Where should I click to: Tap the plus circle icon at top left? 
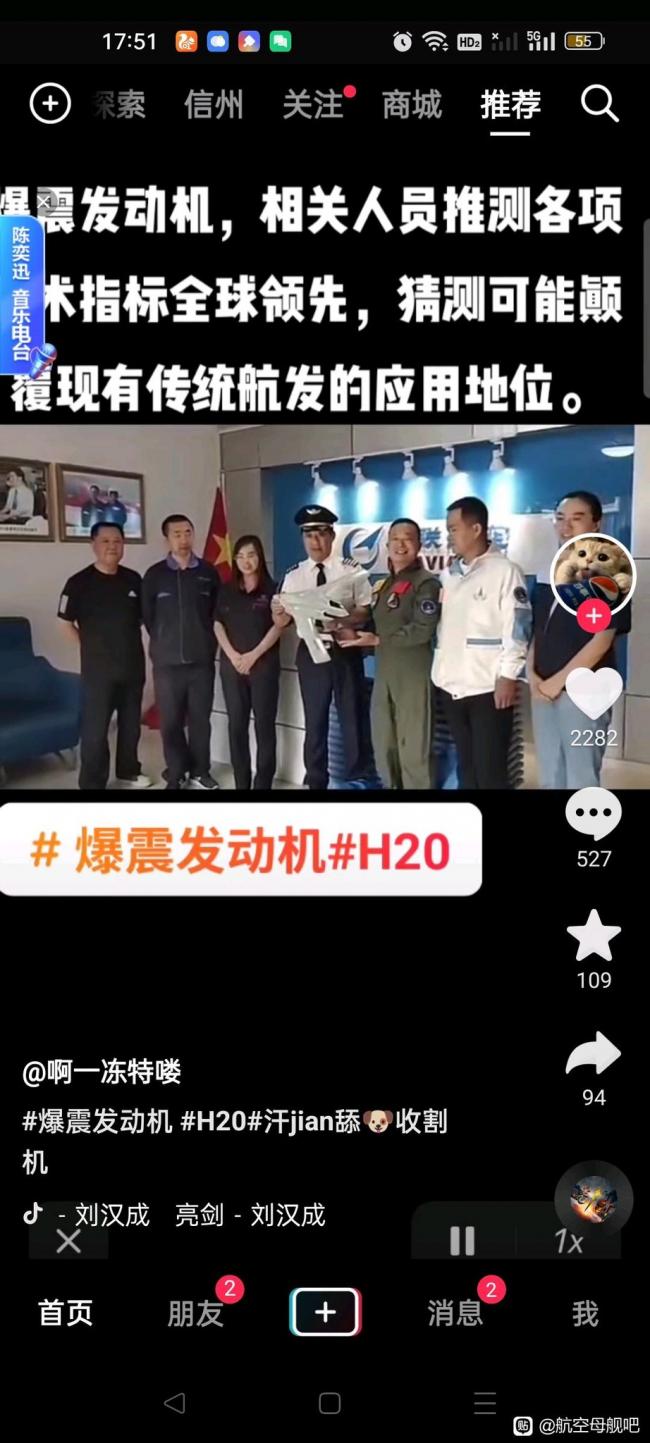[50, 103]
